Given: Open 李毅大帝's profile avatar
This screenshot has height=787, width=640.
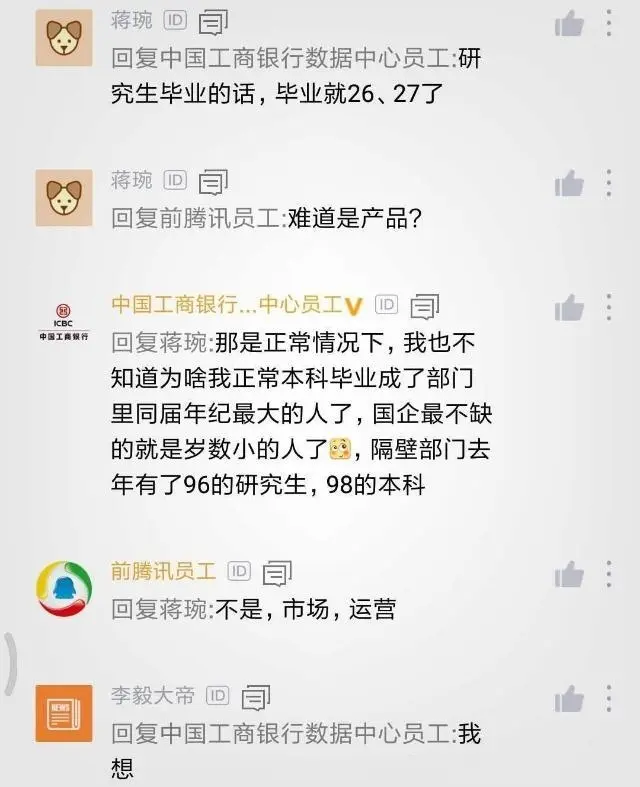Looking at the screenshot, I should tap(64, 714).
